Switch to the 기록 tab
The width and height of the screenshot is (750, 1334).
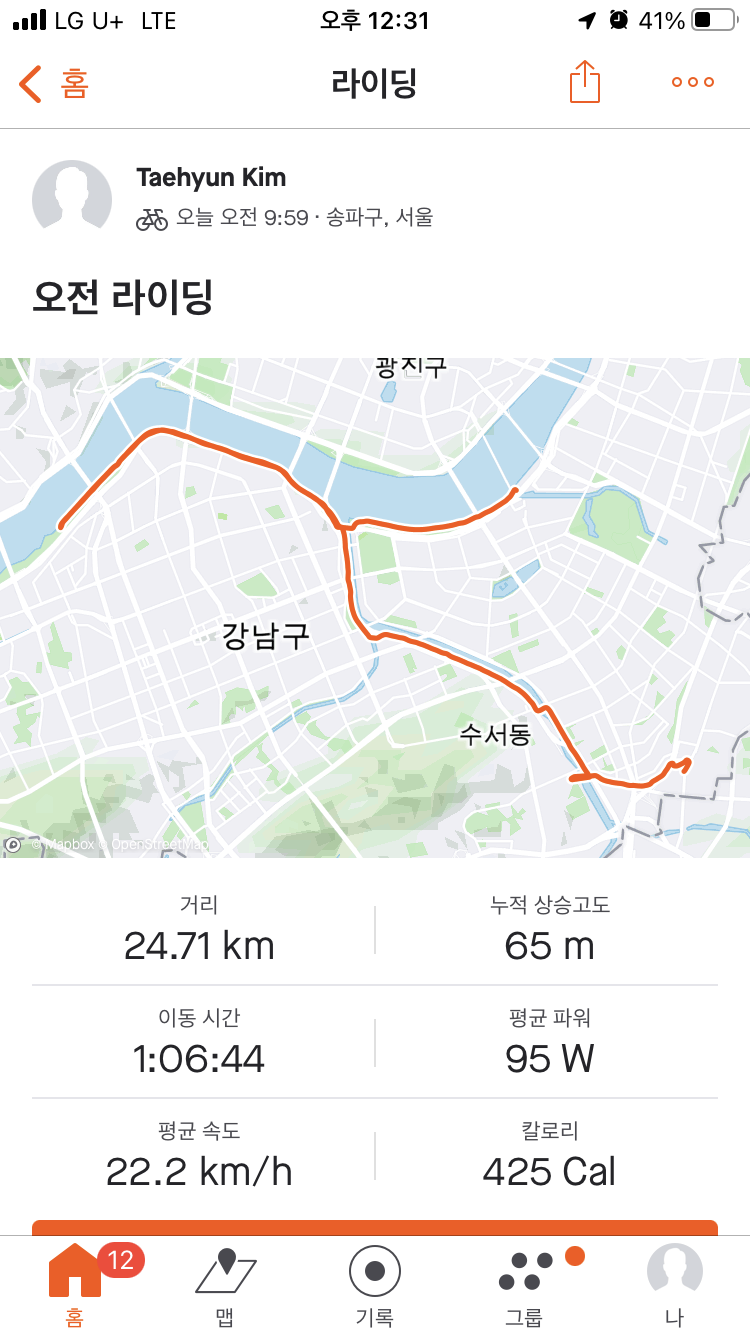coord(375,1286)
